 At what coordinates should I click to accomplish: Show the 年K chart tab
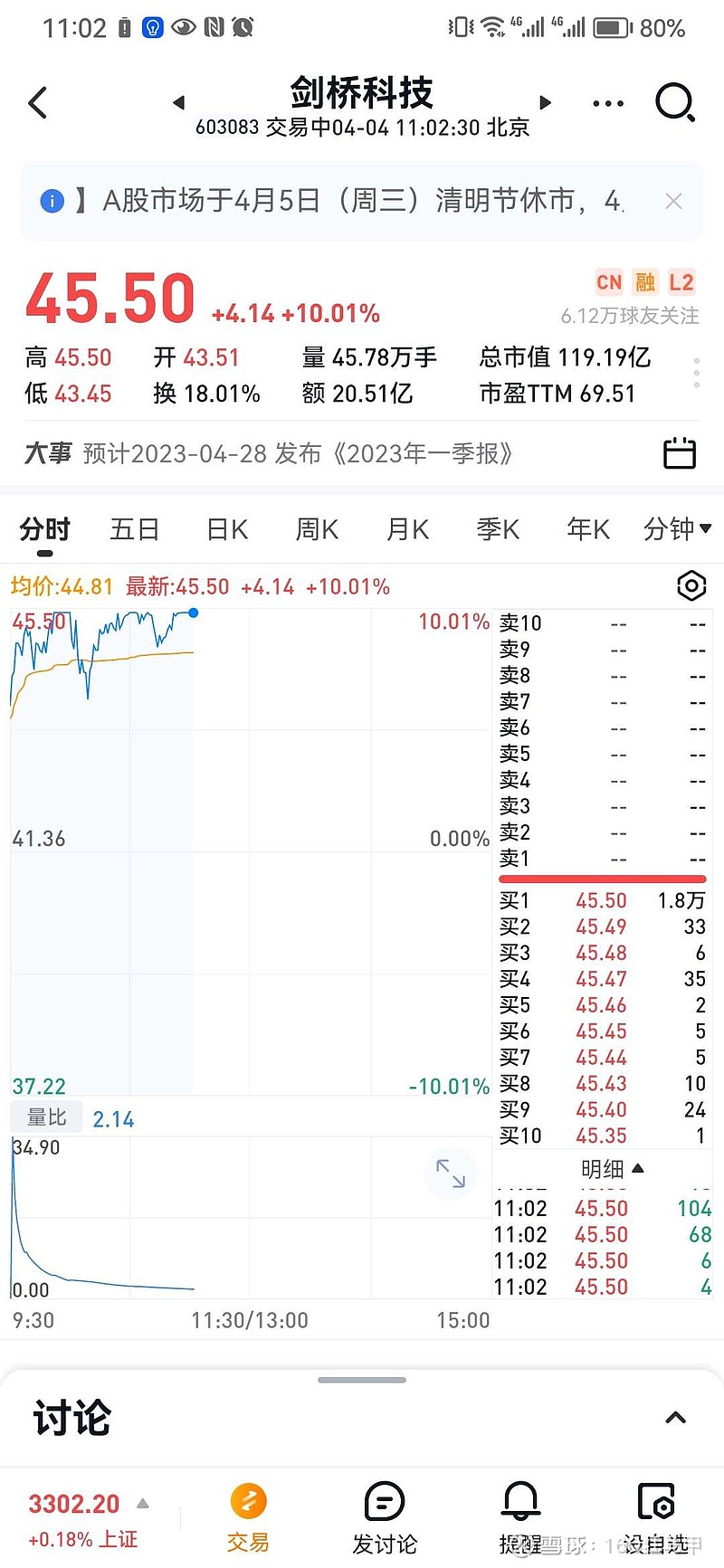coord(588,529)
